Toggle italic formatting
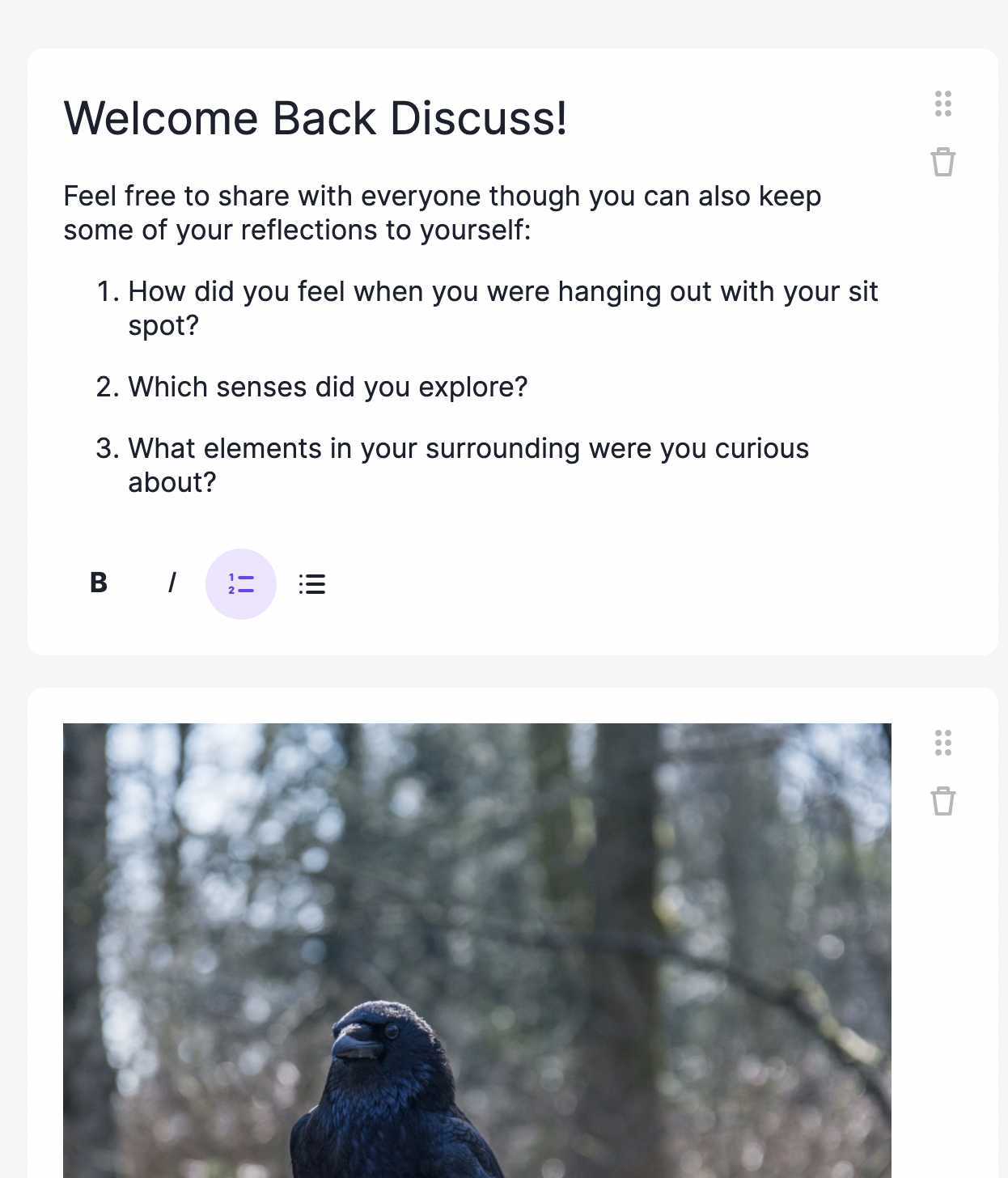 coord(172,583)
